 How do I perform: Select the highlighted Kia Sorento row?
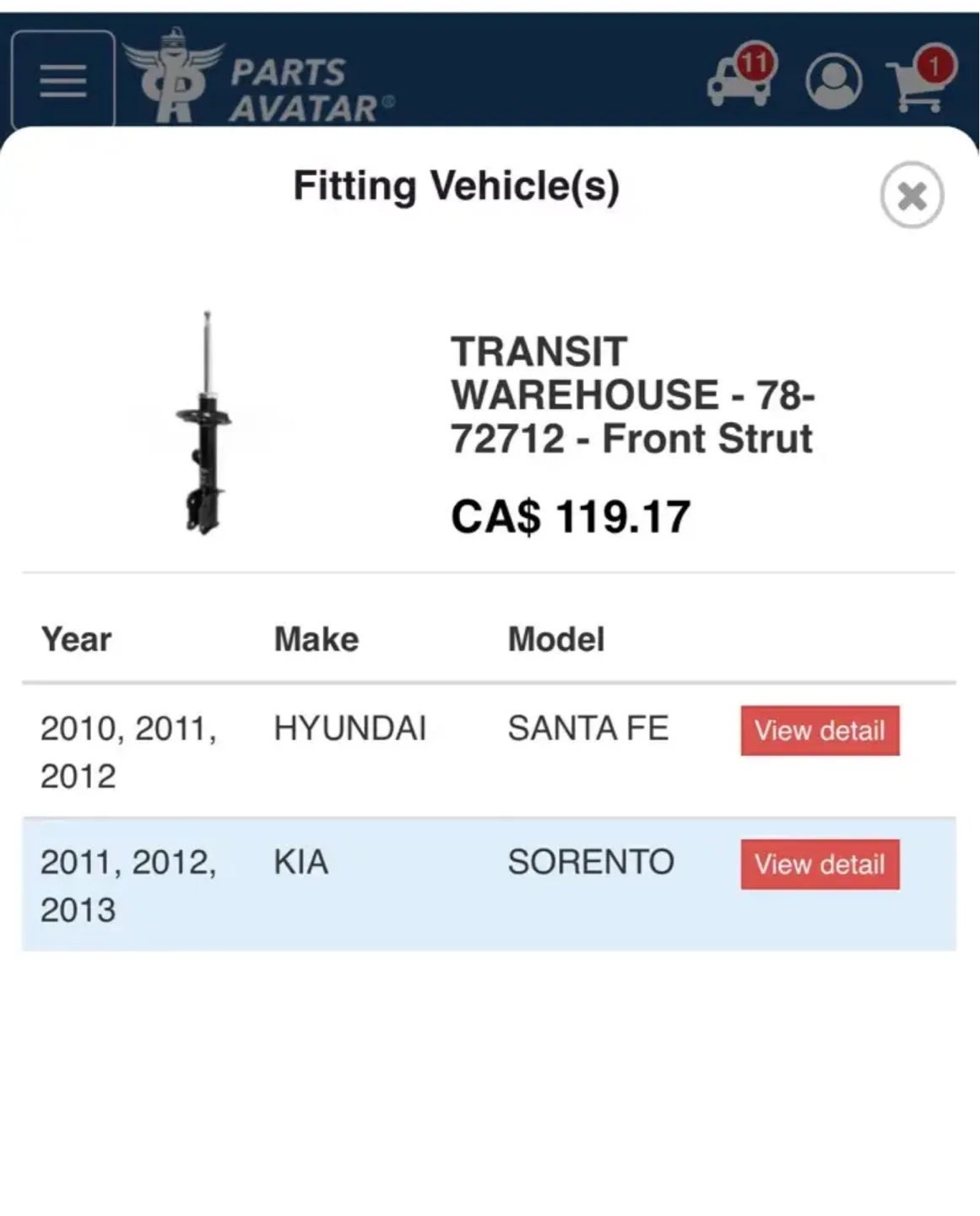338,885
